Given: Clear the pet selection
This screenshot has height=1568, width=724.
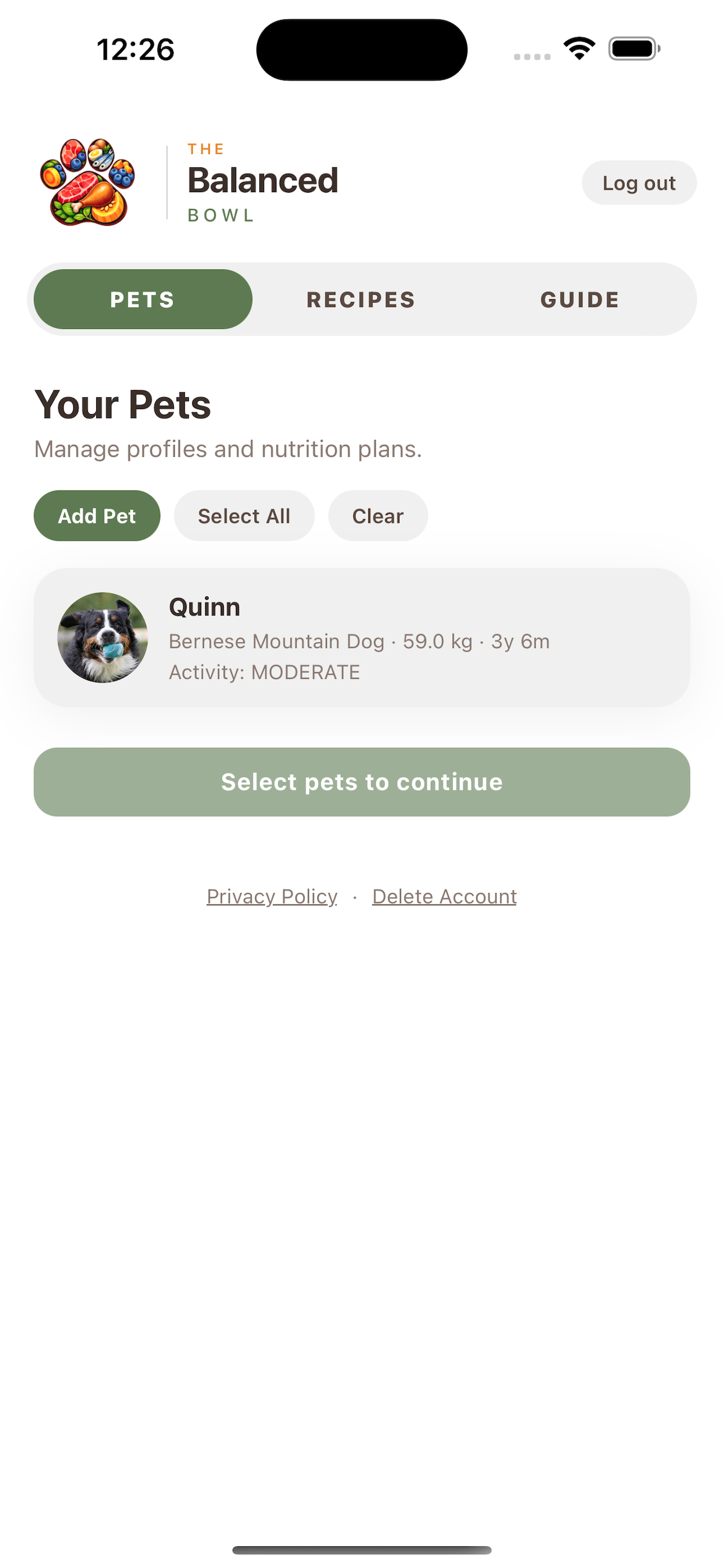Looking at the screenshot, I should click(377, 516).
